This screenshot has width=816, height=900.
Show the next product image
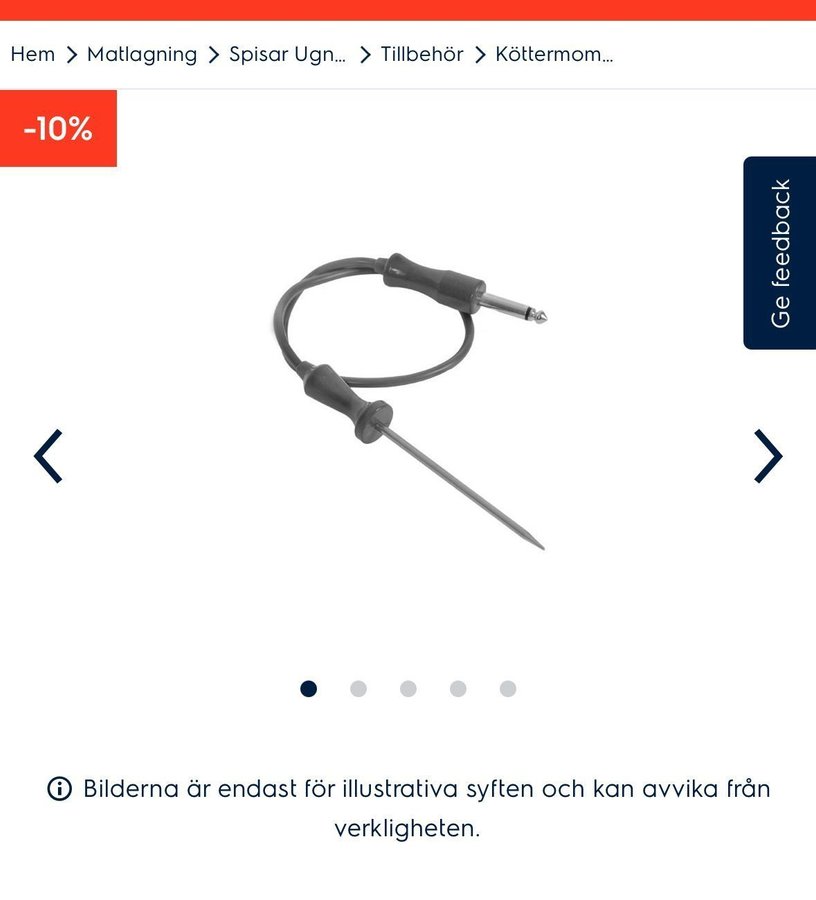[767, 457]
